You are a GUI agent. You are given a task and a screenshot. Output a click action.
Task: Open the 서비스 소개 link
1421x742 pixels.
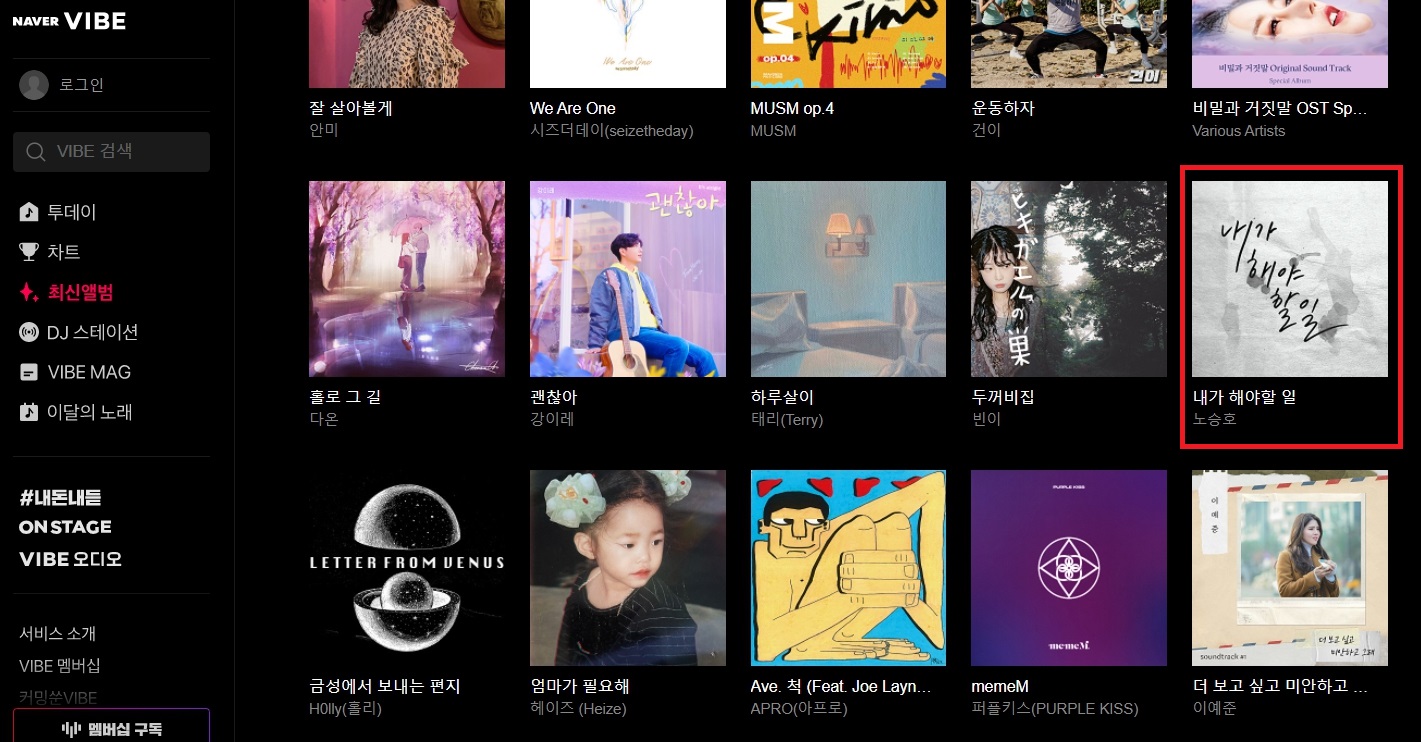tap(57, 634)
